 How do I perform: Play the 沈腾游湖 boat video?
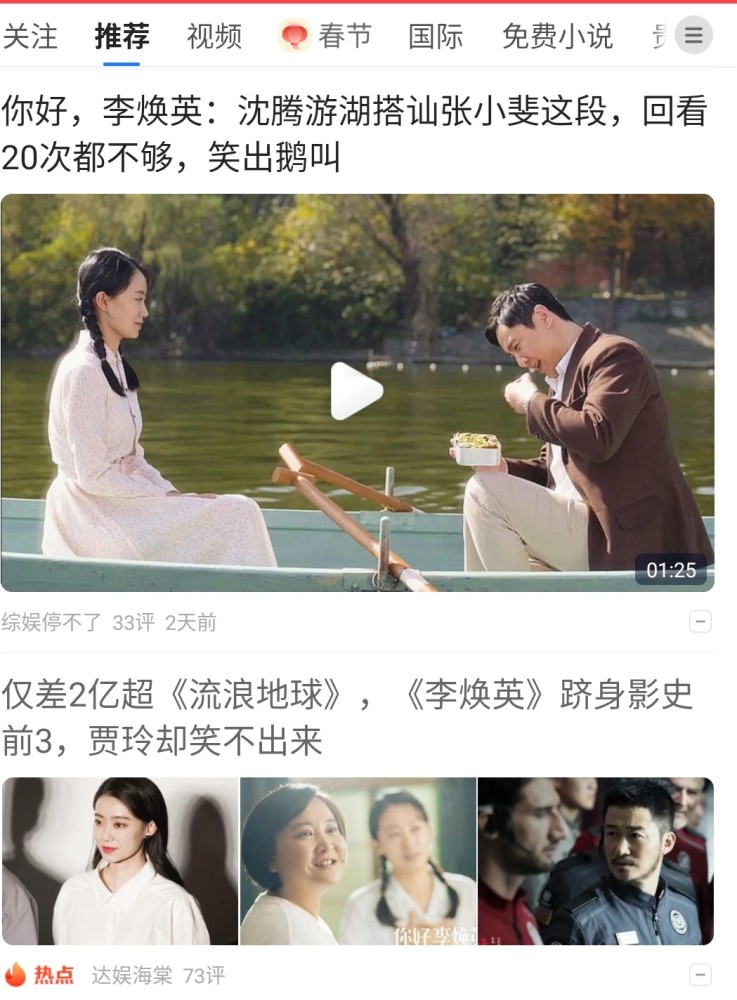point(357,391)
